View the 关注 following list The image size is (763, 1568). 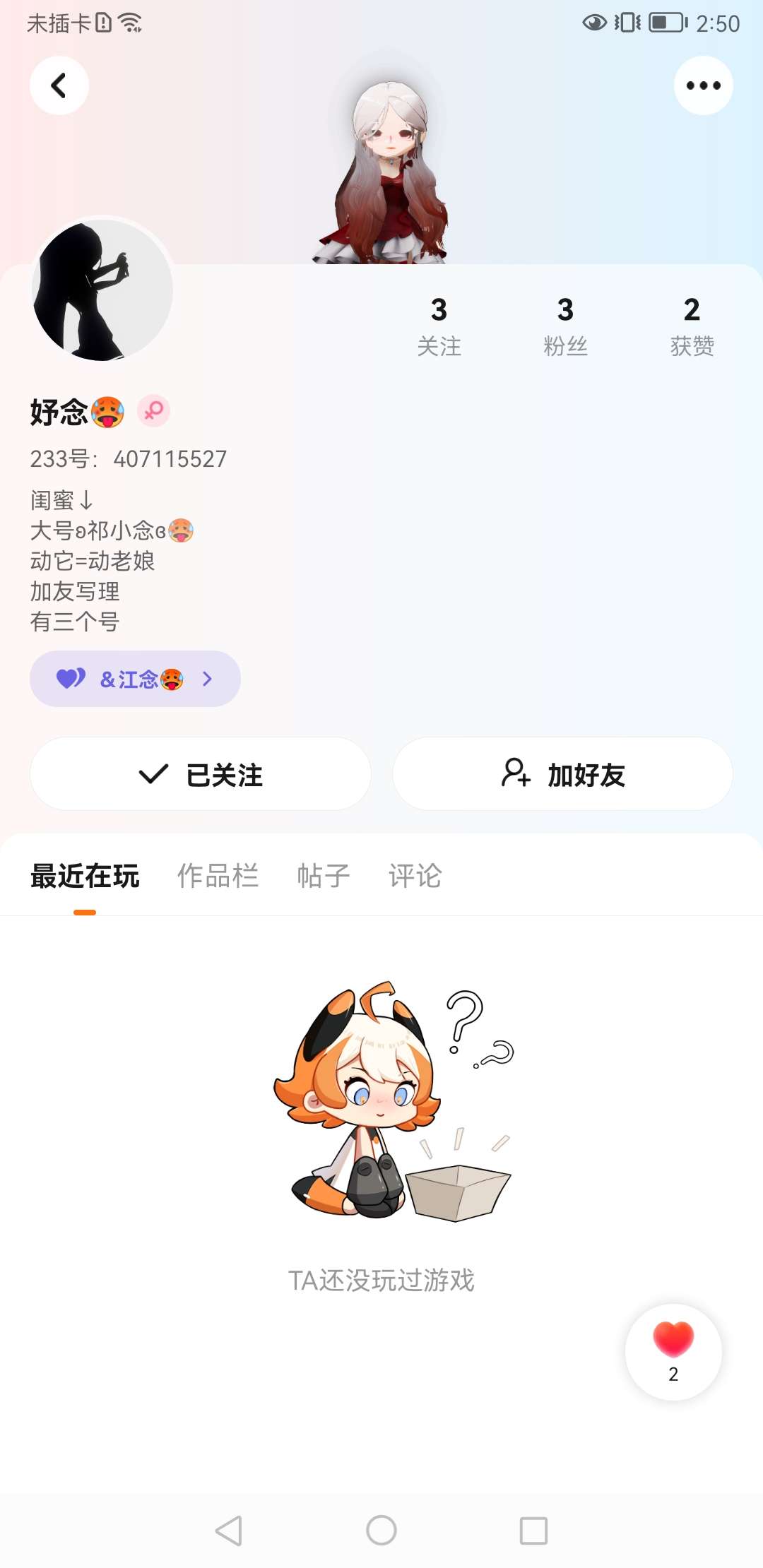pyautogui.click(x=439, y=326)
